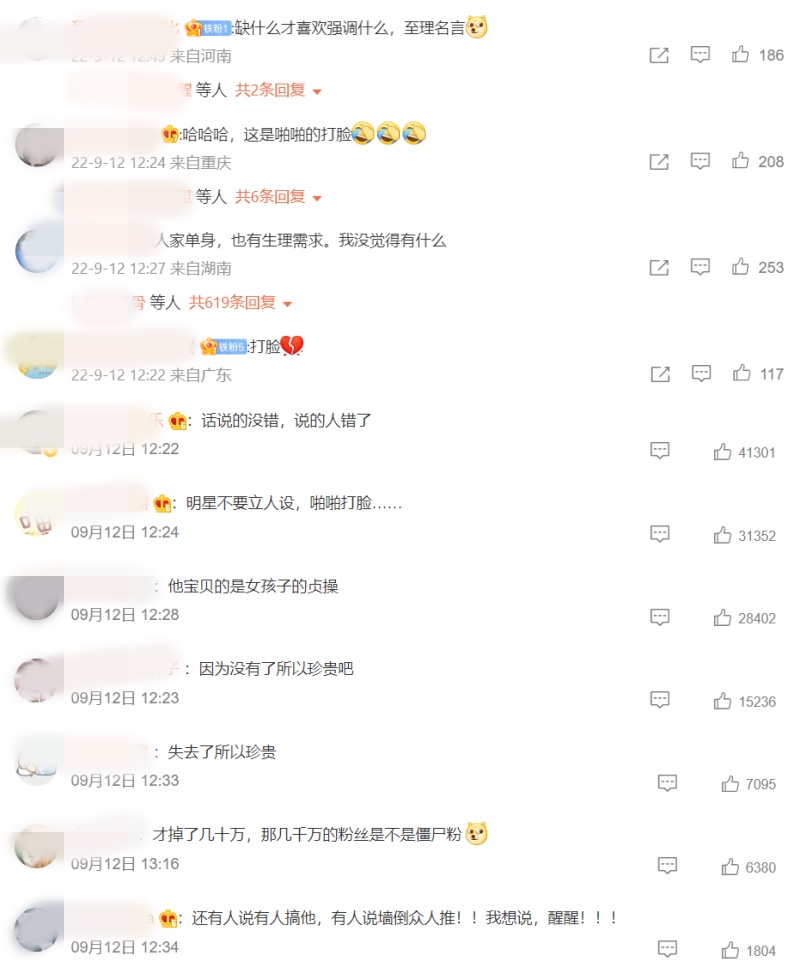Image resolution: width=800 pixels, height=974 pixels.
Task: Reply to the comment '他宝贝的是女孩子的贞操'
Action: [x=660, y=617]
